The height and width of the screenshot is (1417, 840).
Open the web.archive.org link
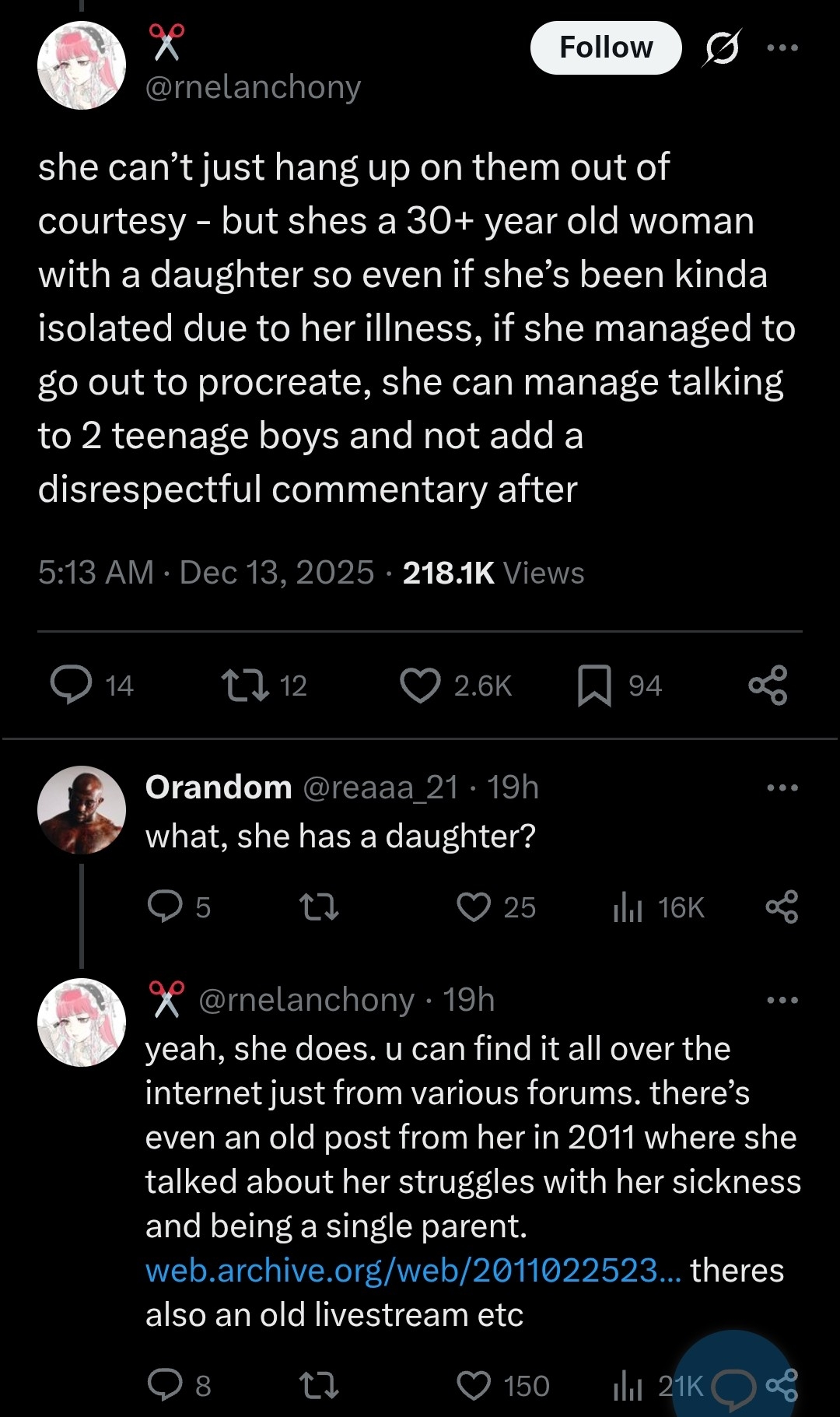click(x=412, y=1271)
